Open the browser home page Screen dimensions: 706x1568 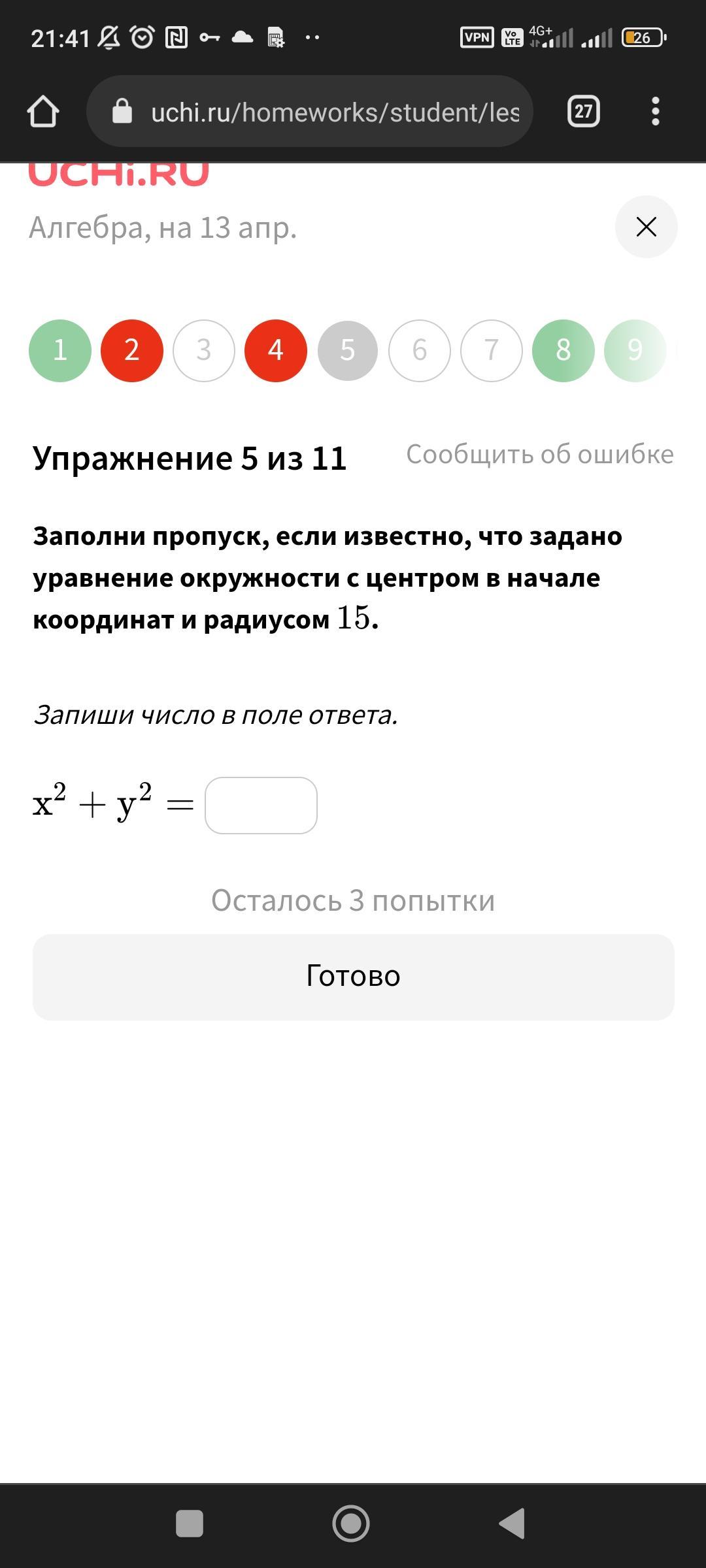tap(43, 111)
